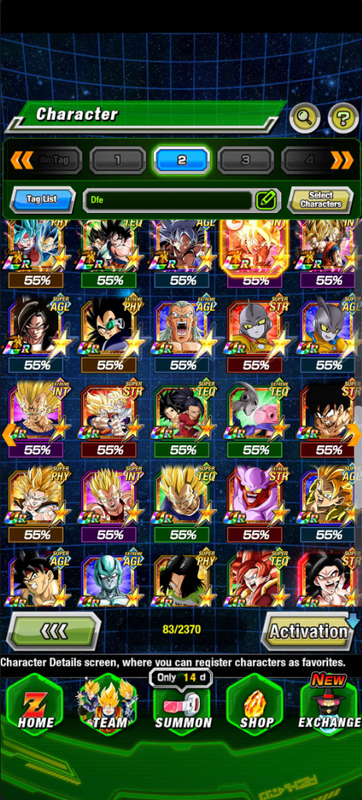Open the Exchange menu

coord(329,704)
